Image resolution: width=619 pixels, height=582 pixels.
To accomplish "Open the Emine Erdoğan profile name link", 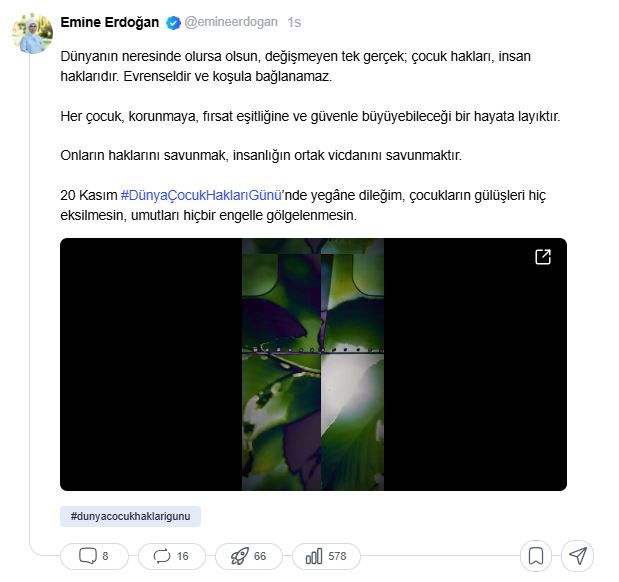I will 109,22.
